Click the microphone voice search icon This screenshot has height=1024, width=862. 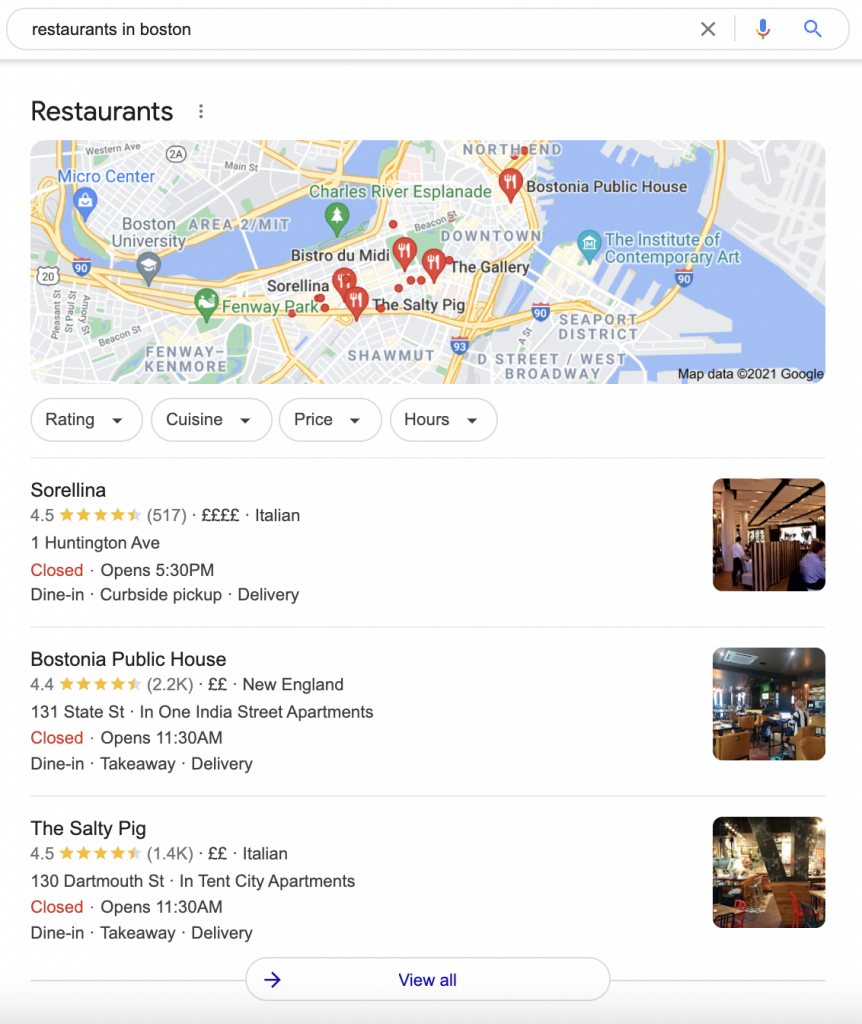tap(763, 29)
